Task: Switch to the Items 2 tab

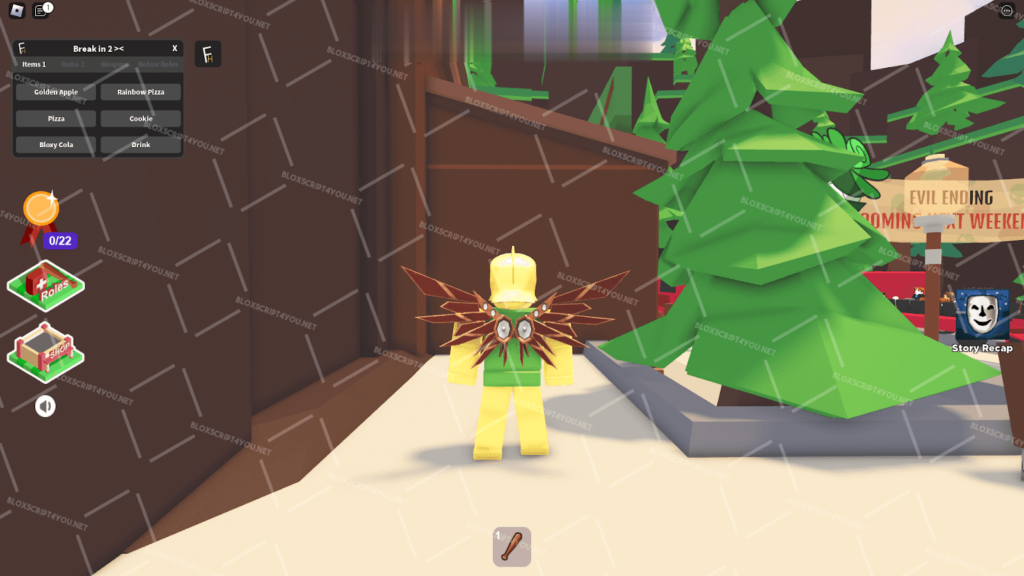Action: coord(73,64)
